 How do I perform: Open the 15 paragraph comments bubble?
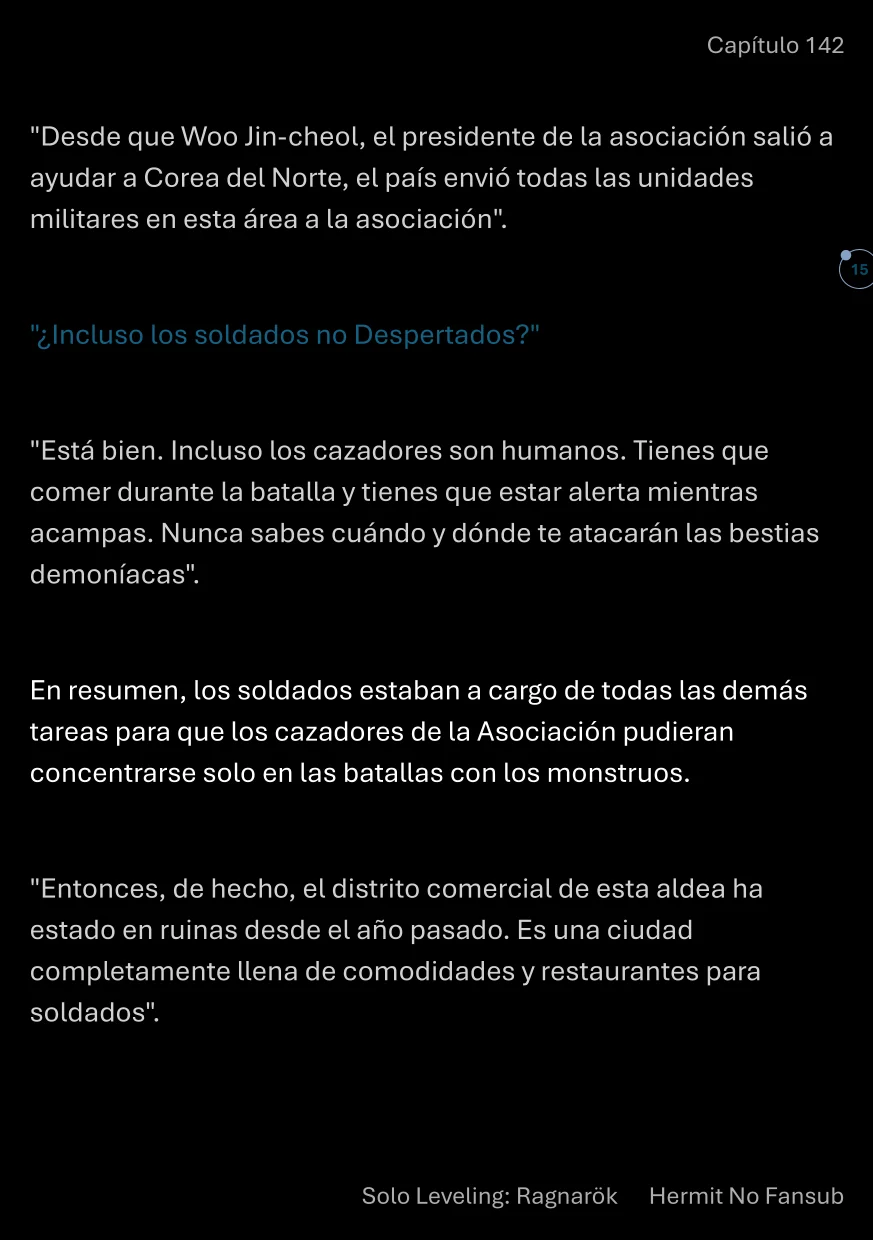click(x=857, y=270)
